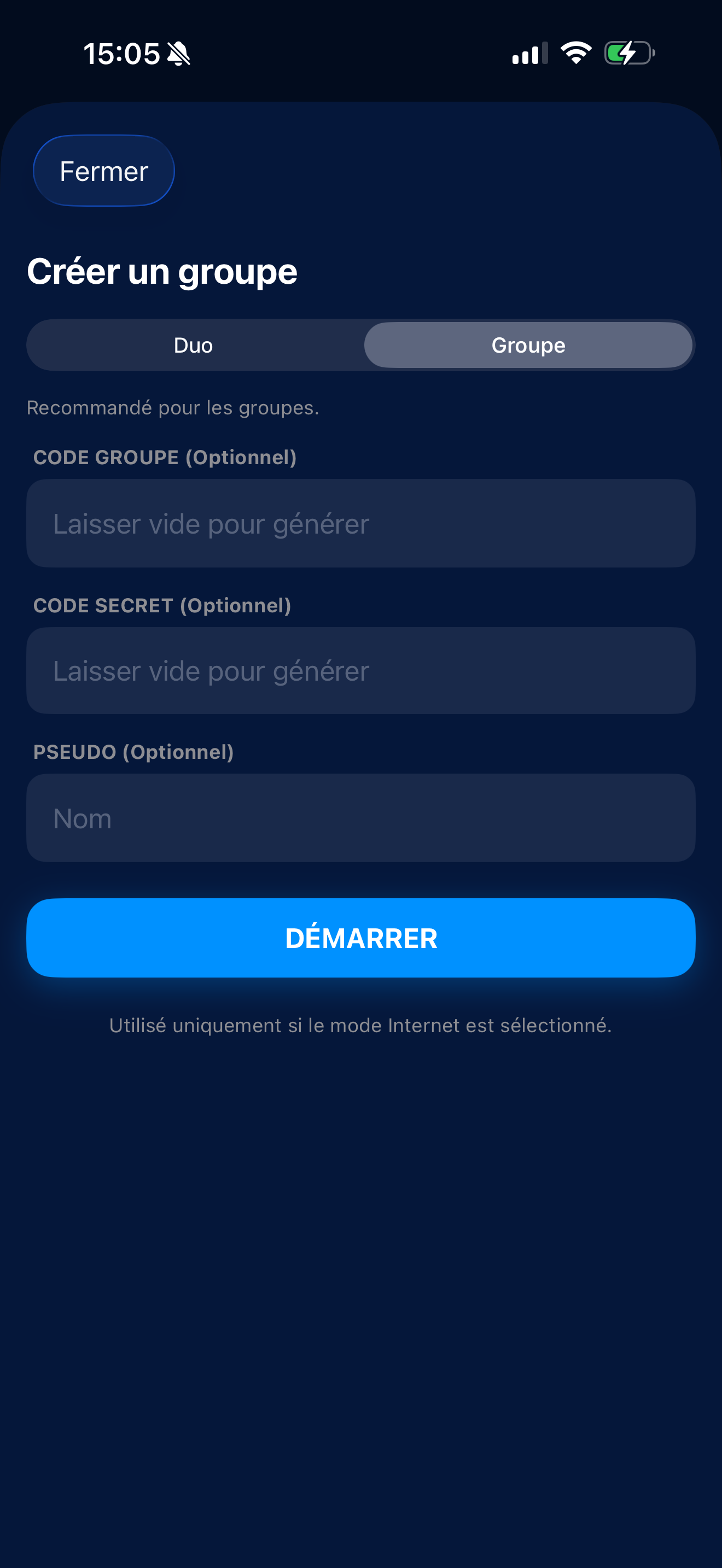Switch to the Duo tab
The height and width of the screenshot is (1568, 722).
coord(194,344)
